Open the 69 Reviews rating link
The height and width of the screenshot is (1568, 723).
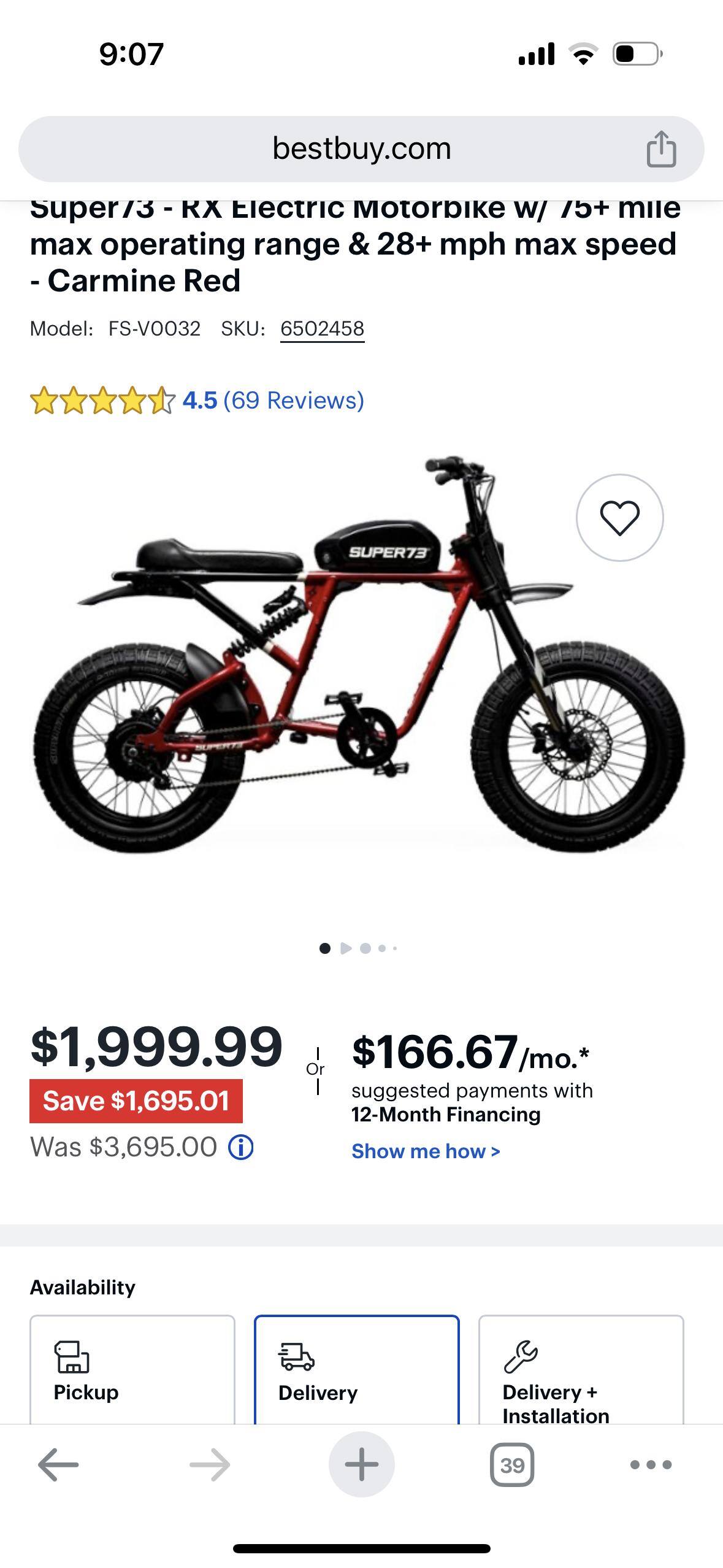pyautogui.click(x=293, y=401)
